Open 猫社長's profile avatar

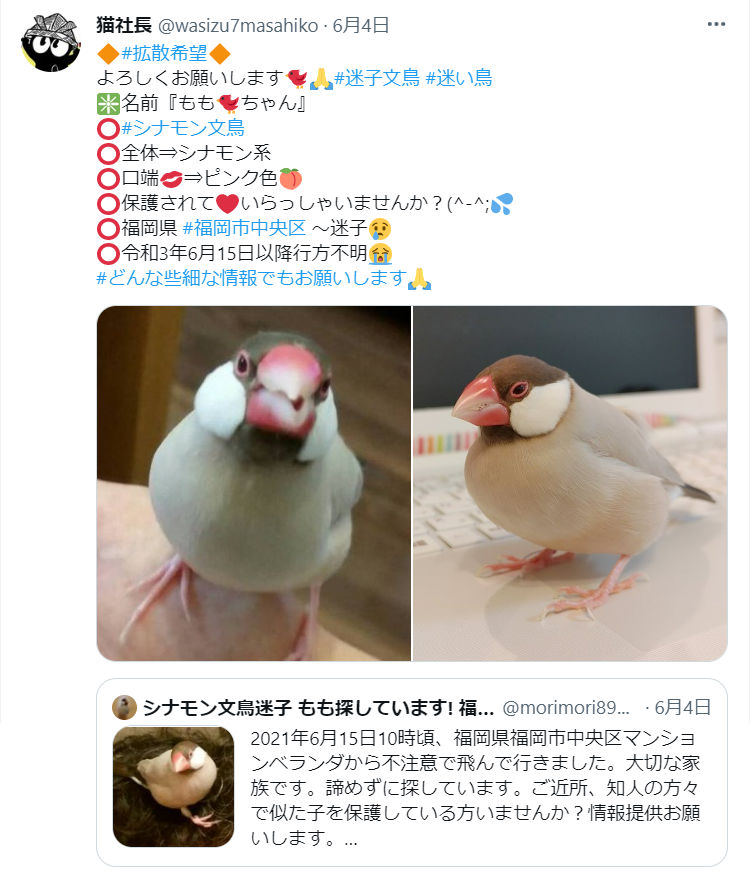pos(50,43)
